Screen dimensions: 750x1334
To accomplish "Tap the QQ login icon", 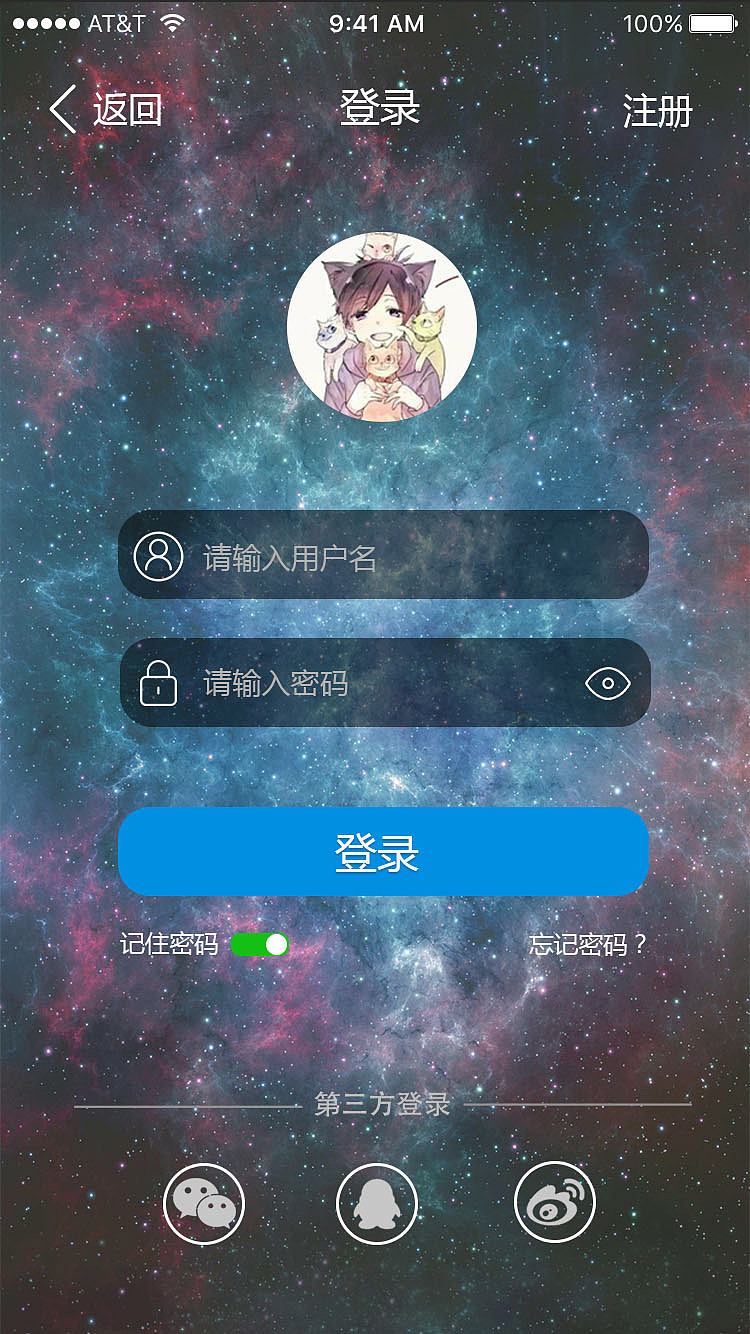I will [376, 1204].
